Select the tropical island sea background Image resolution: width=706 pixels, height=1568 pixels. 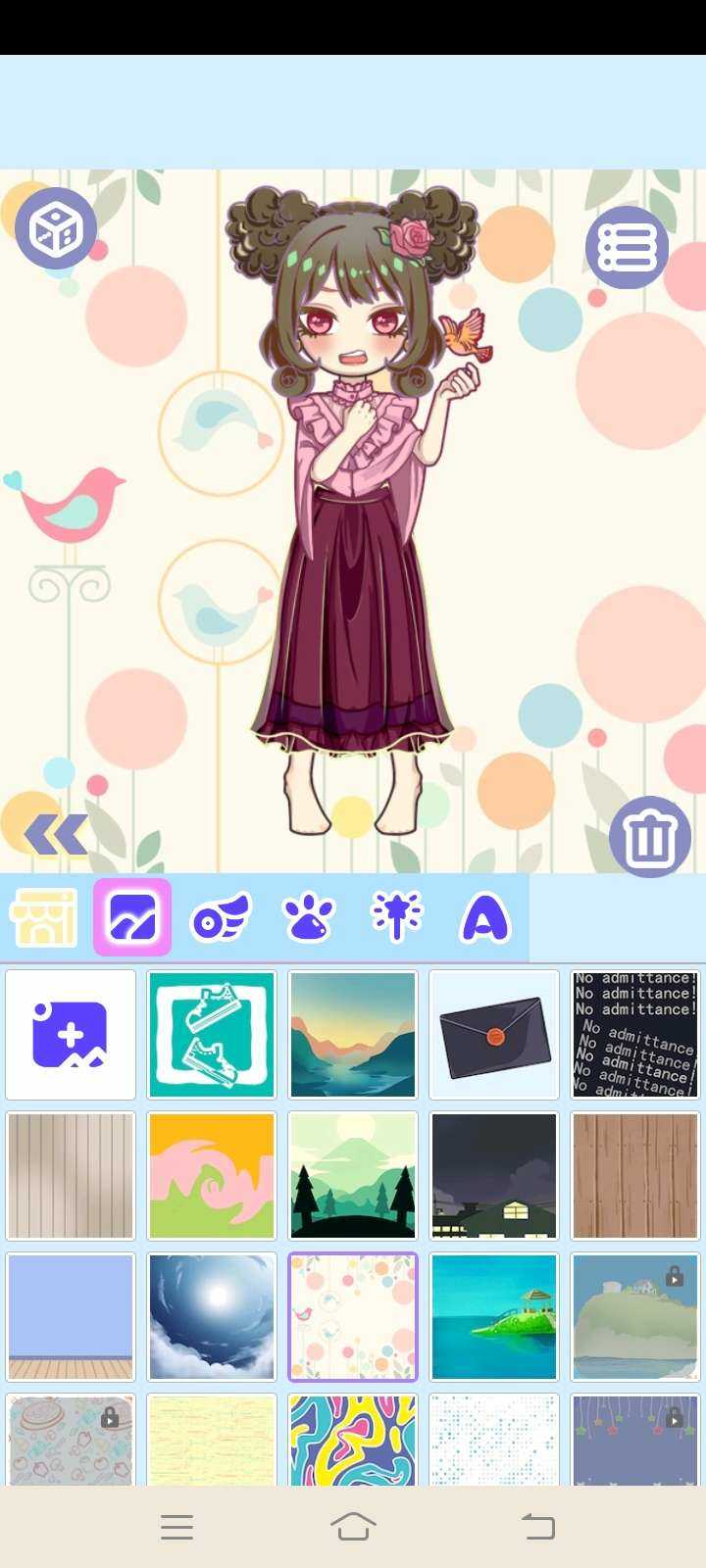tap(494, 1317)
